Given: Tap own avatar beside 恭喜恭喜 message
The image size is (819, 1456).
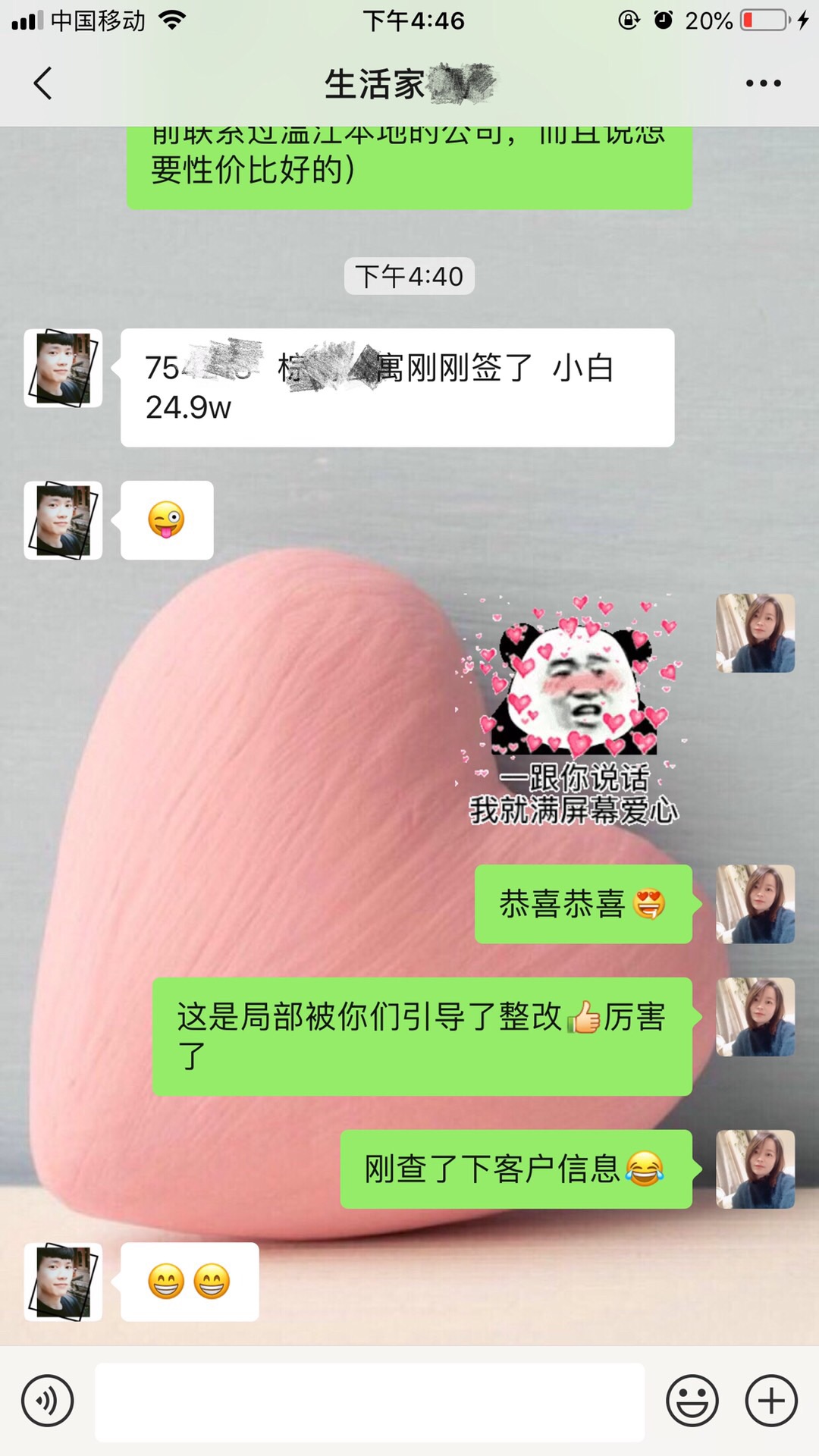Looking at the screenshot, I should point(755,904).
